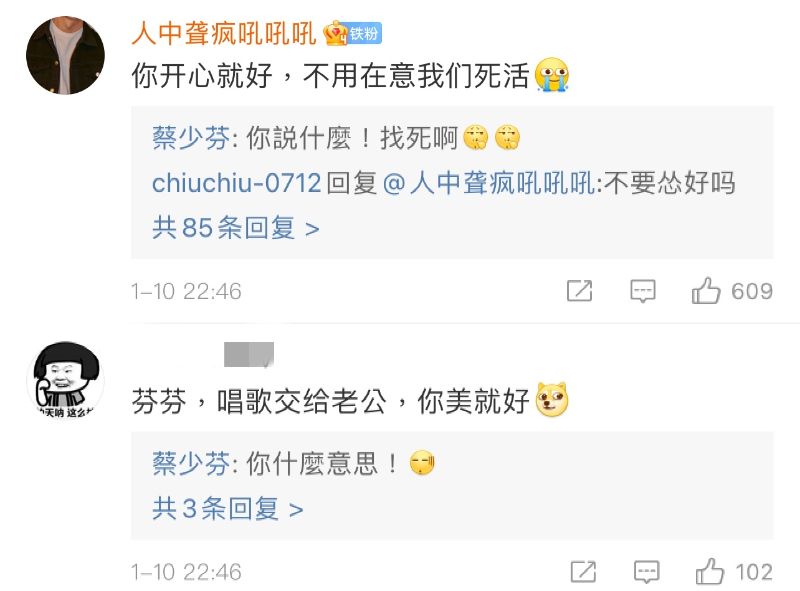The image size is (800, 591).
Task: Tap username 人中聋疯吼吼吼
Action: tap(224, 35)
